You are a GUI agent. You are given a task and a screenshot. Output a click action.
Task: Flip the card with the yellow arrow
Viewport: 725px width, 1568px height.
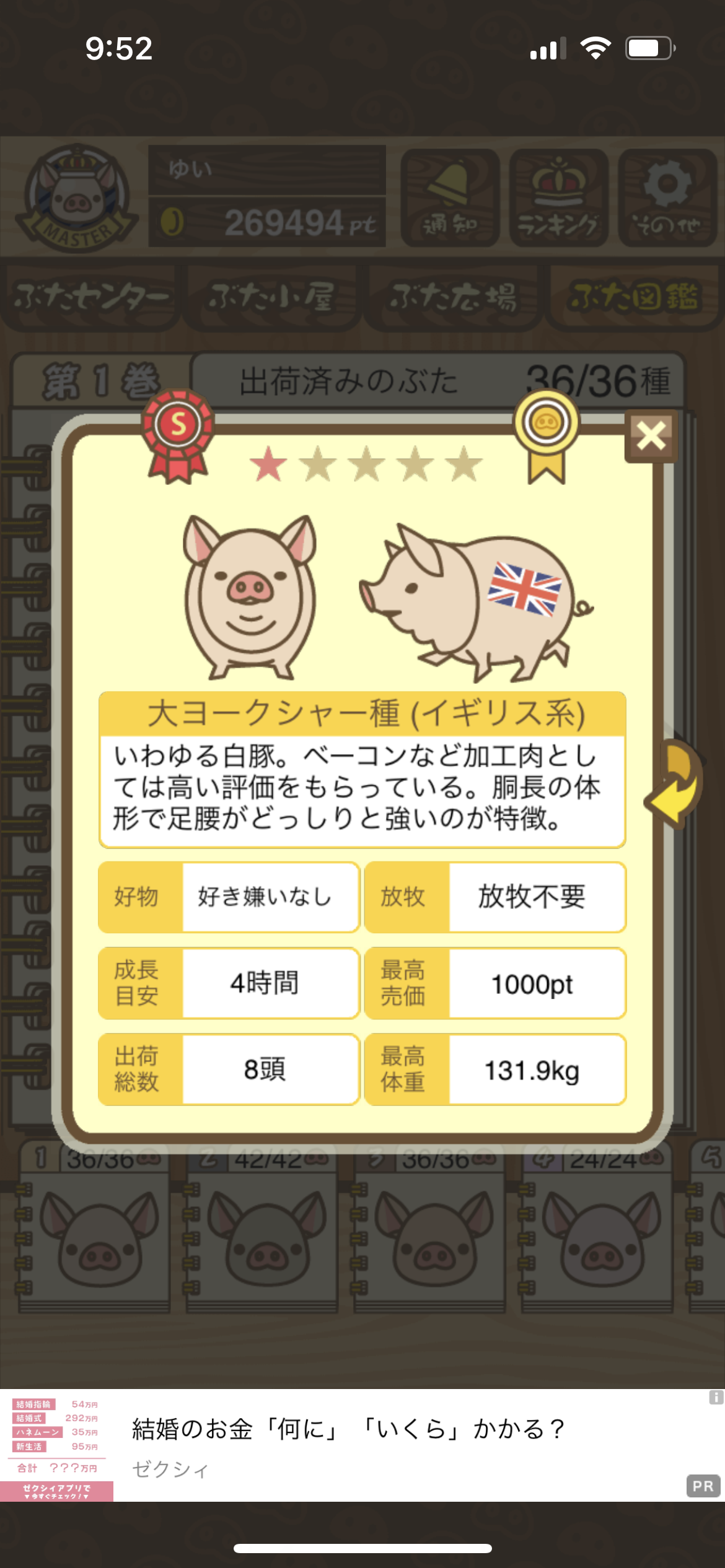pos(674,783)
